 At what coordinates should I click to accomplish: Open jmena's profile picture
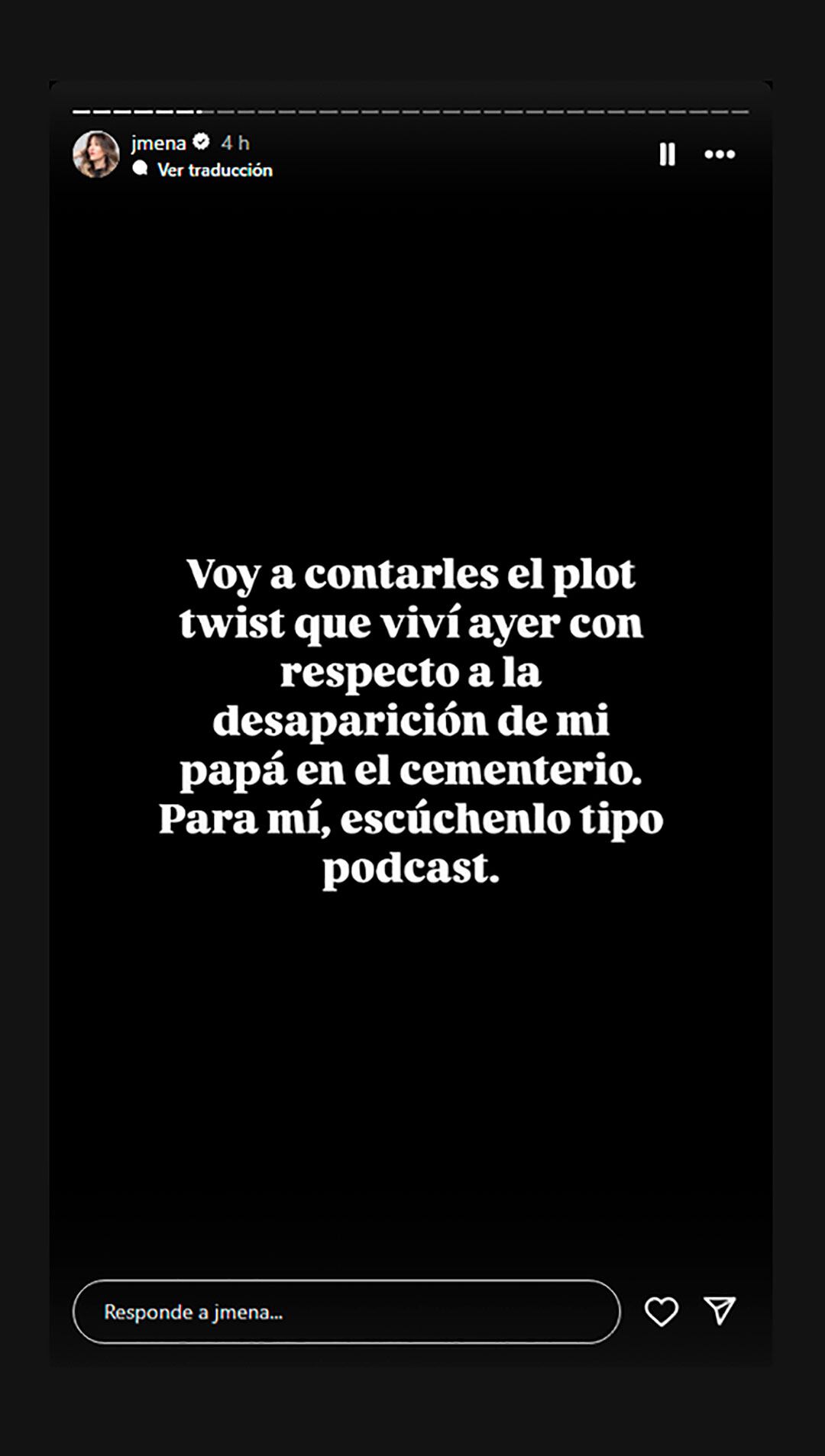96,154
